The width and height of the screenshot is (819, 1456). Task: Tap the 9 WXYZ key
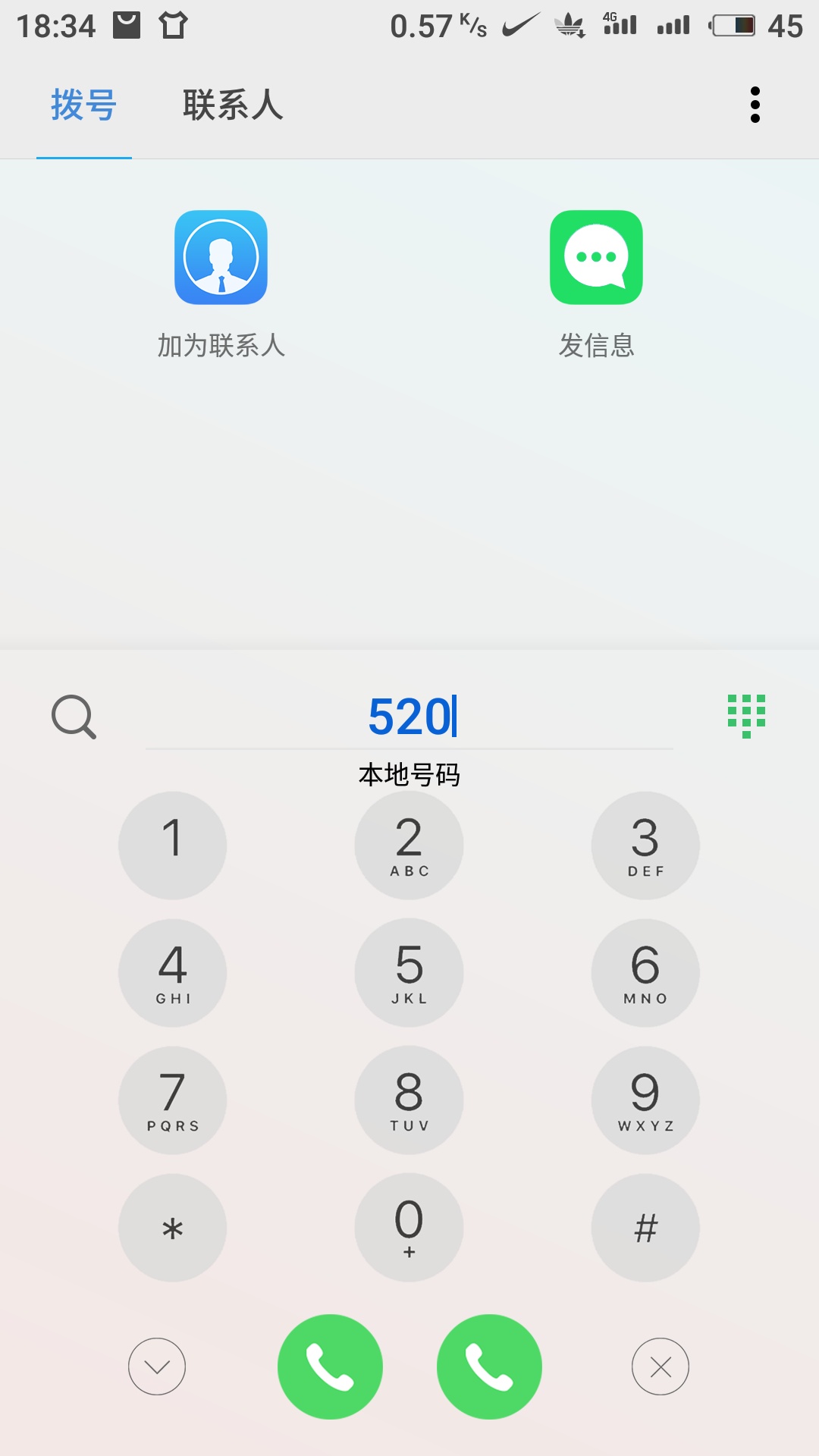point(645,1100)
